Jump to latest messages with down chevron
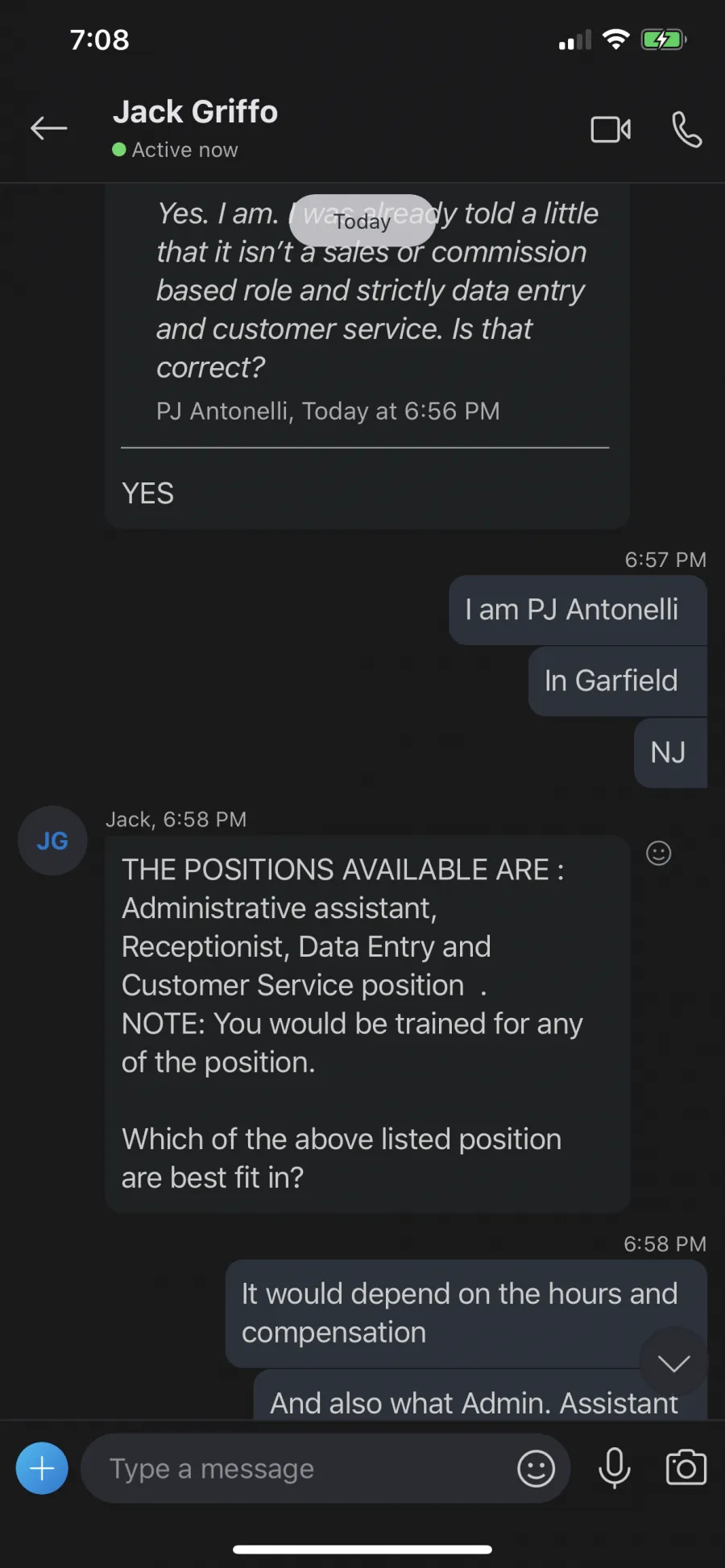The width and height of the screenshot is (725, 1568). (673, 1362)
